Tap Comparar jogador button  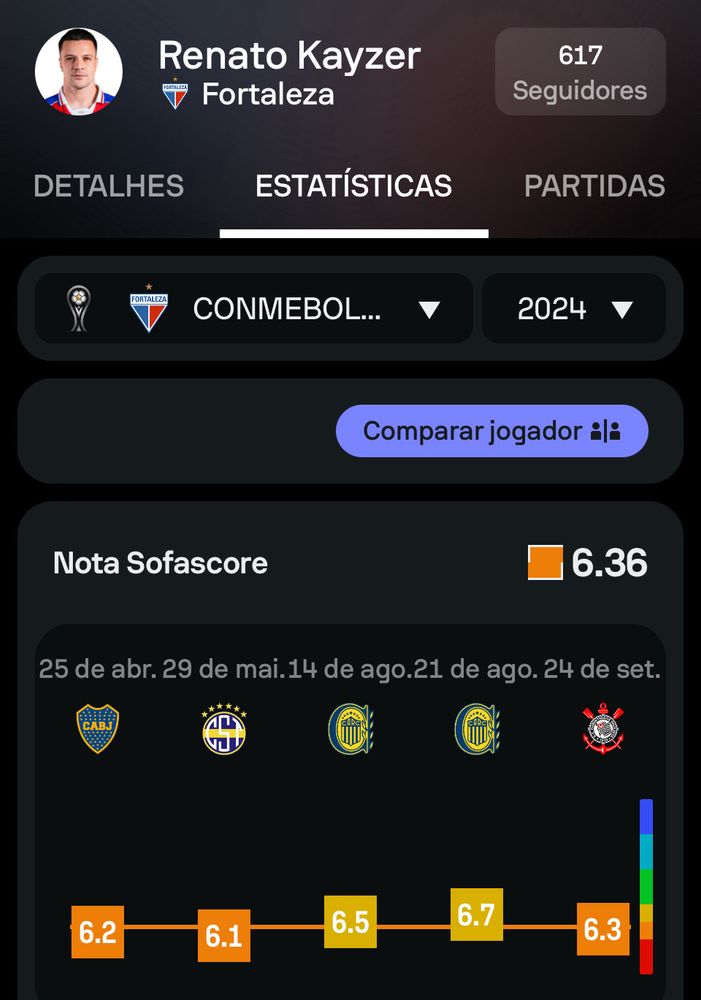coord(492,431)
